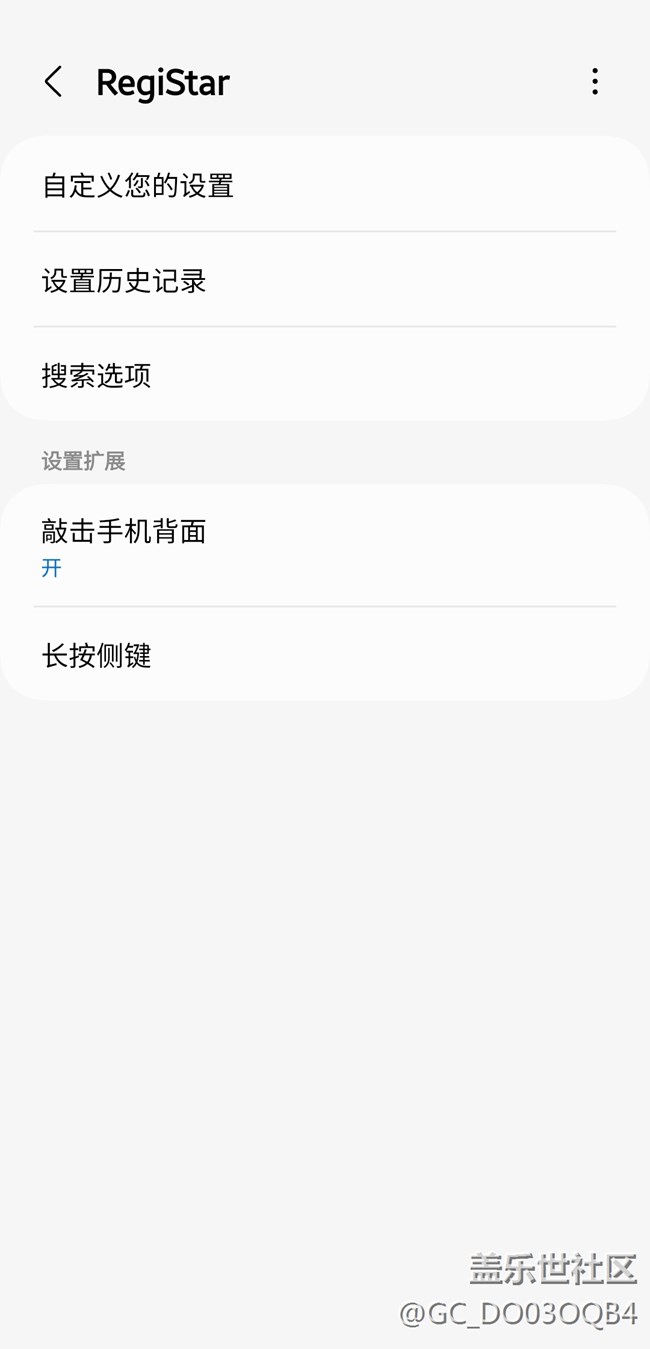This screenshot has width=650, height=1349.
Task: Open 设置历史记录 row
Action: [x=324, y=281]
